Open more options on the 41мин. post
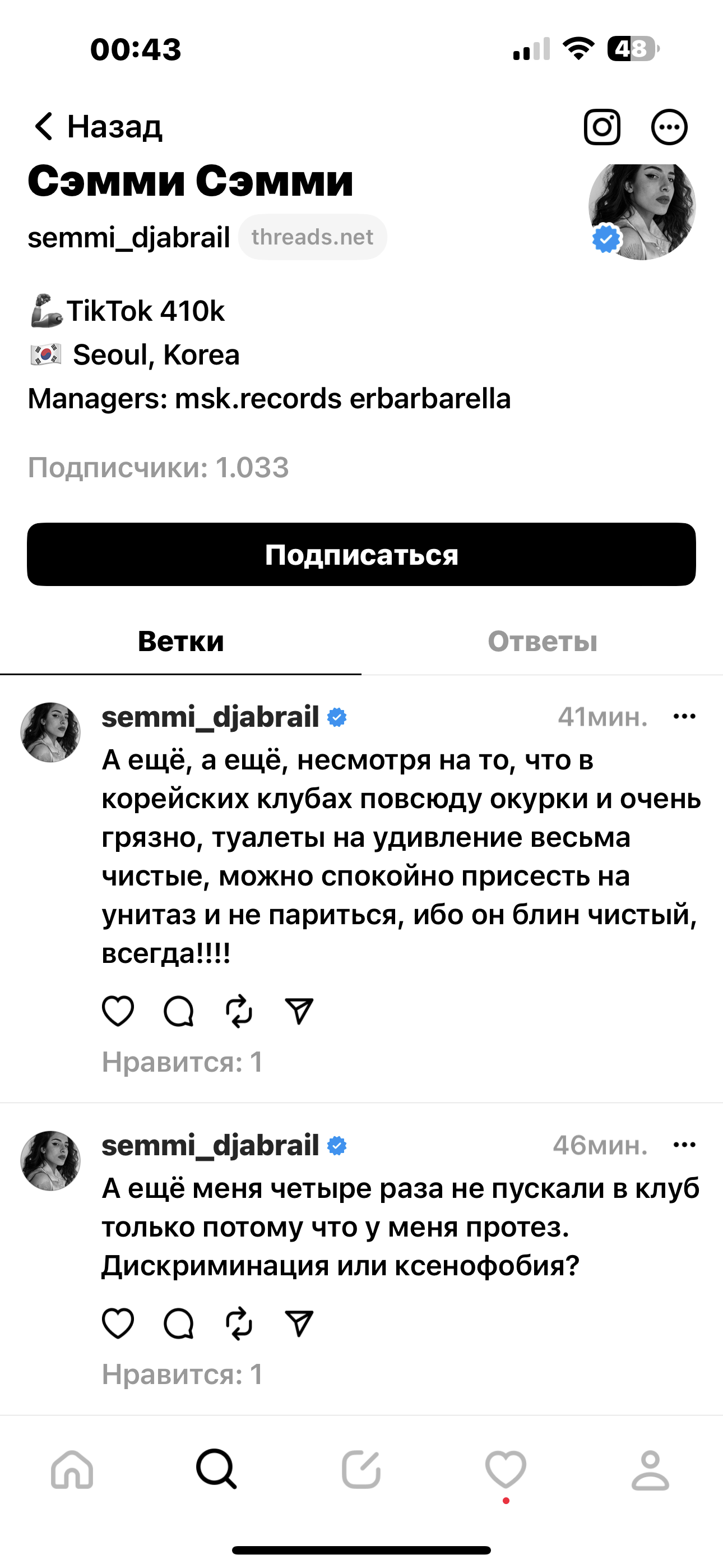This screenshot has height=1568, width=723. pos(684,717)
